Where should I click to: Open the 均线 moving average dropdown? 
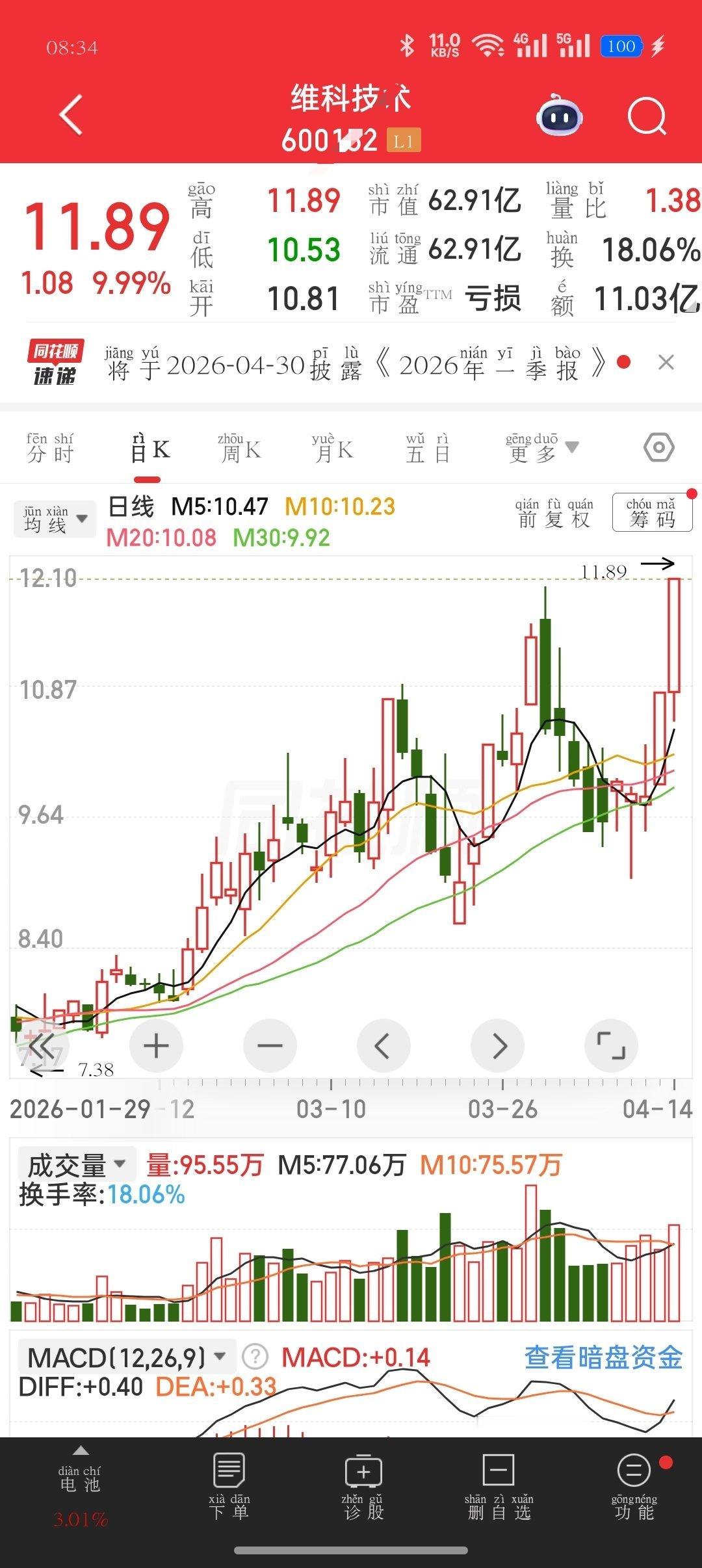click(53, 518)
